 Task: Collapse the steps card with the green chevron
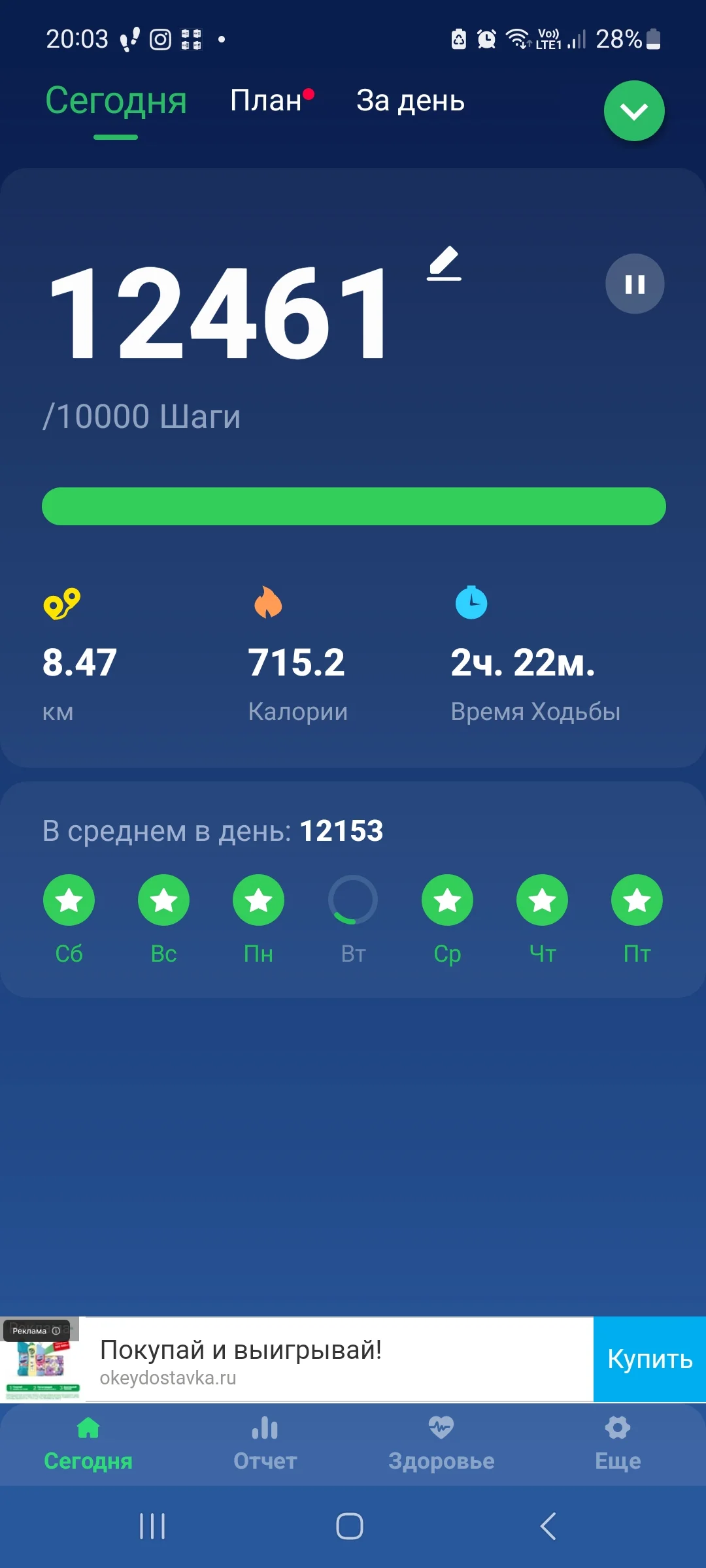tap(633, 111)
